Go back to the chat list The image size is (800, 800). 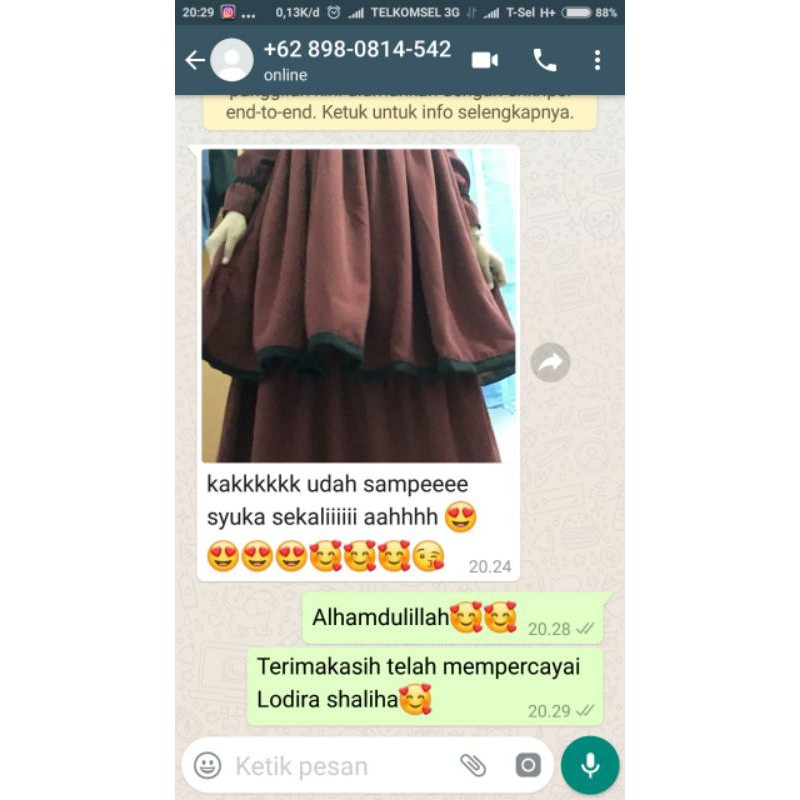point(195,61)
